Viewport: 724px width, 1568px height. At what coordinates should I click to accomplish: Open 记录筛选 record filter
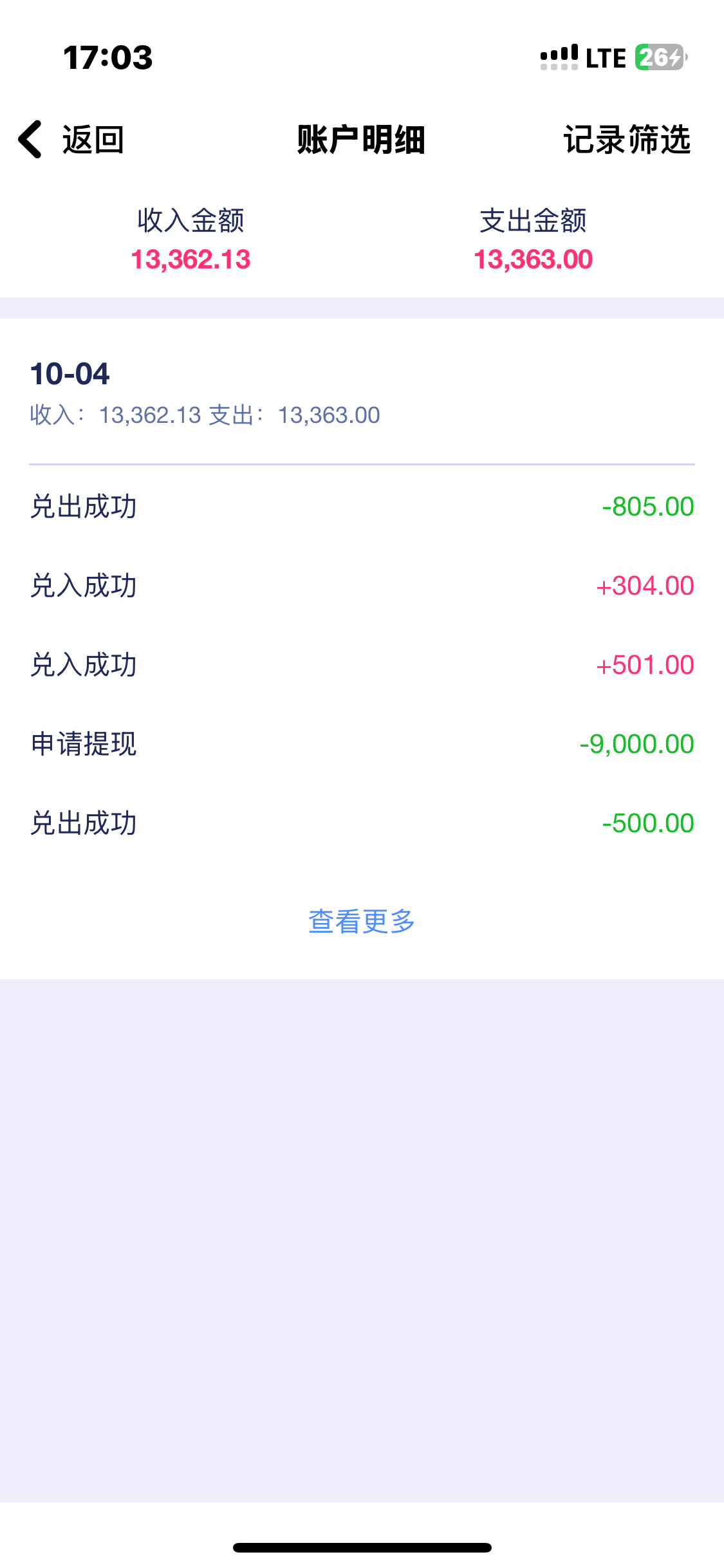626,139
